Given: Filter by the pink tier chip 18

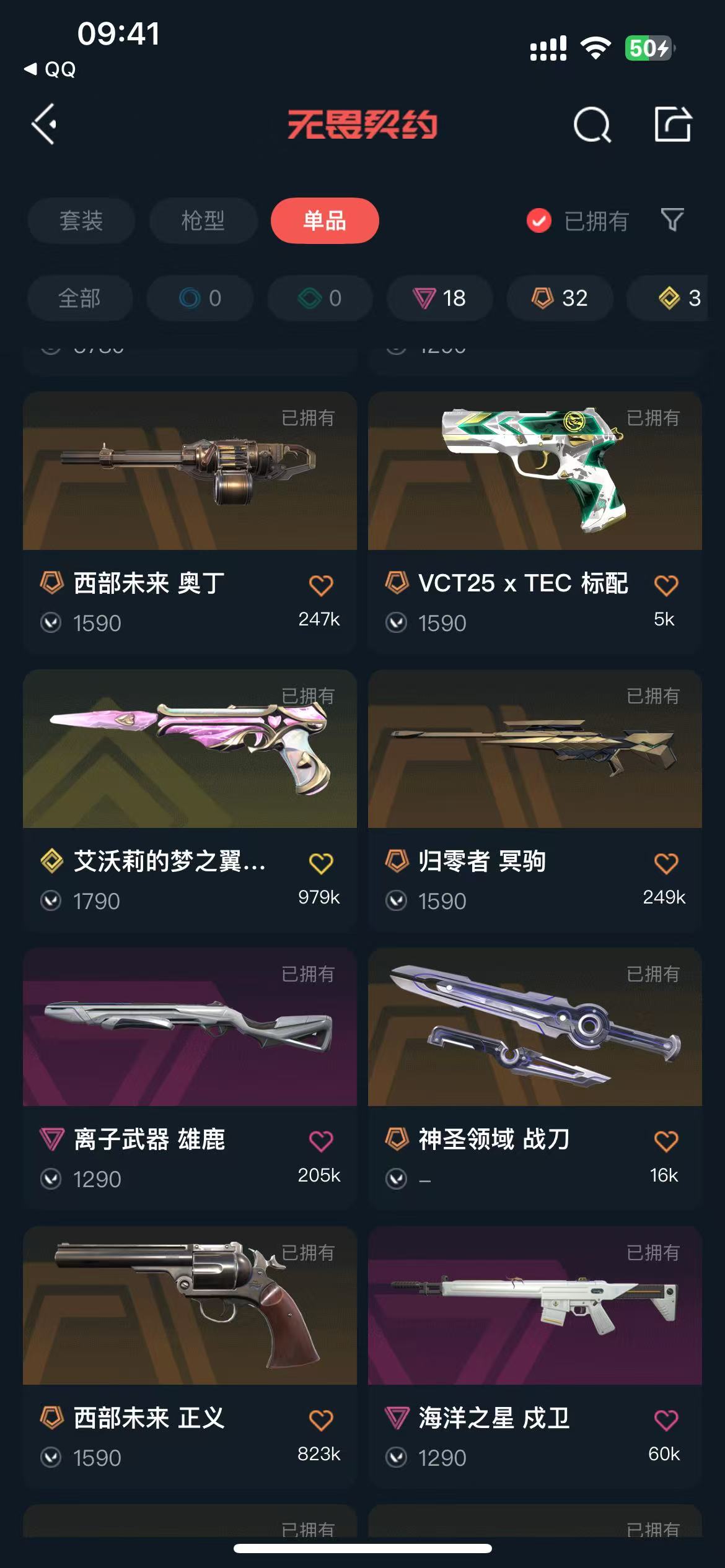Looking at the screenshot, I should click(x=439, y=298).
